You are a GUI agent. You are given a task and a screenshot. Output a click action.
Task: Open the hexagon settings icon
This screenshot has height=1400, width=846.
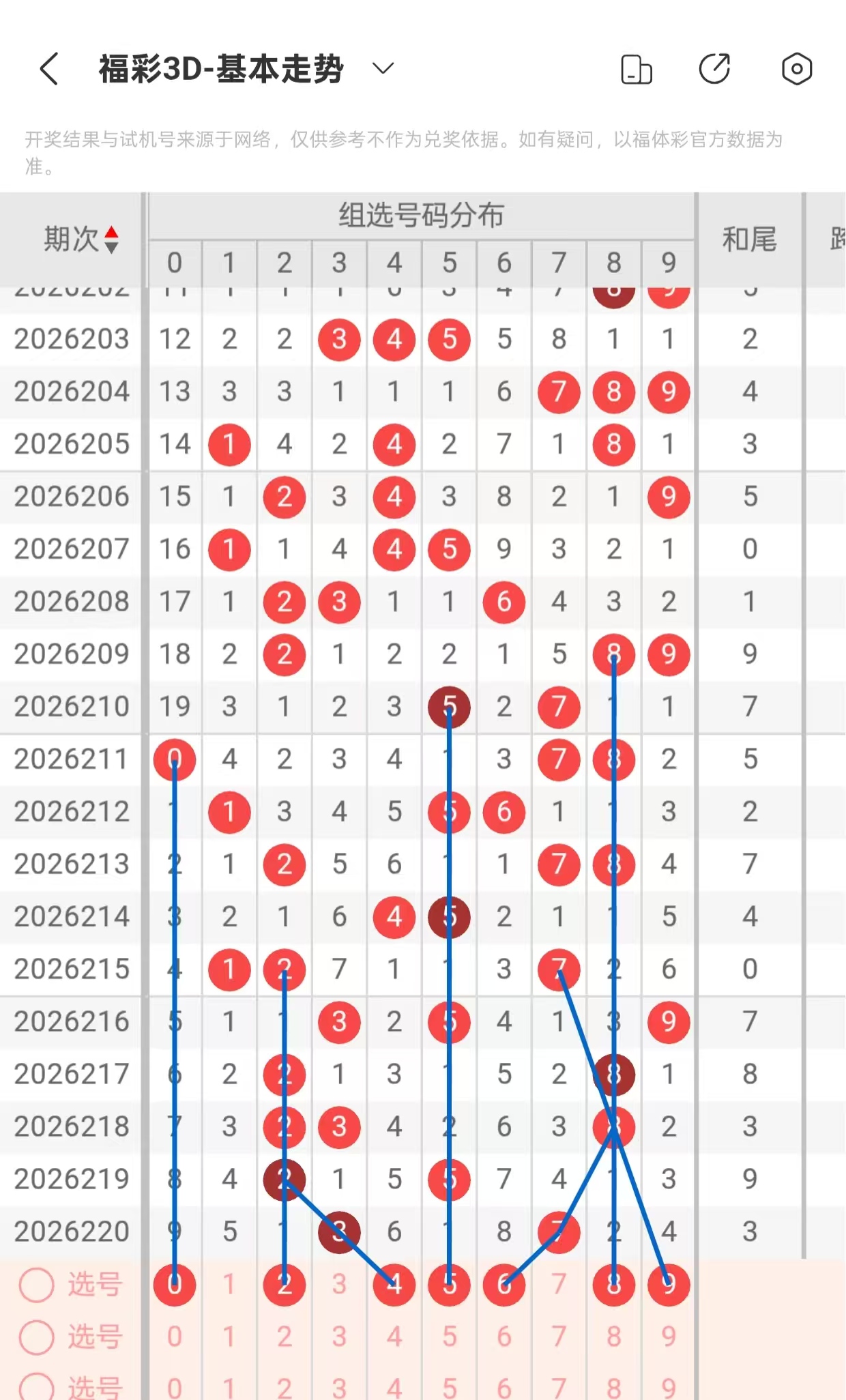[796, 69]
